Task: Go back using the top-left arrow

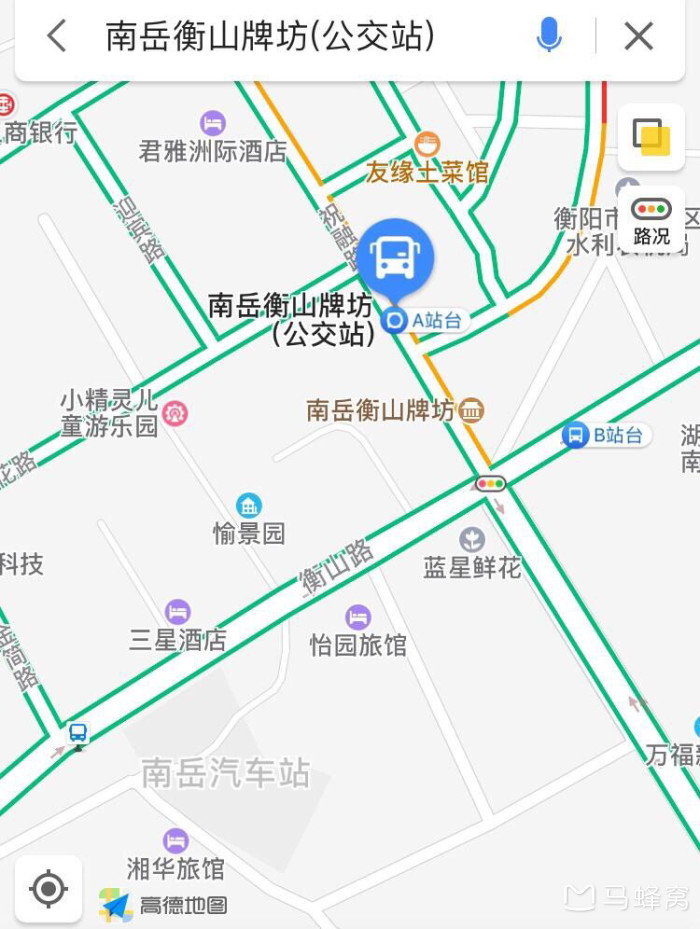Action: [x=57, y=37]
